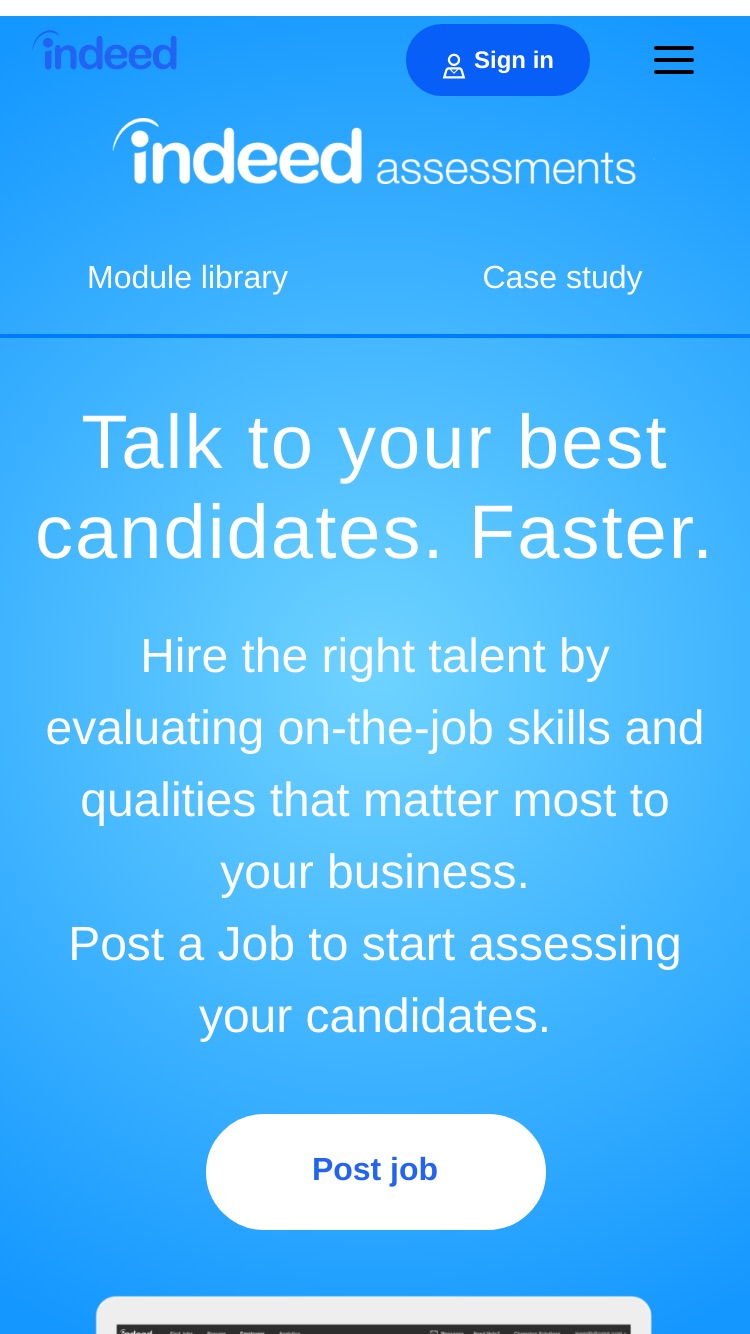Go to Indeed home via top logo
Image resolution: width=750 pixels, height=1334 pixels.
click(x=105, y=51)
